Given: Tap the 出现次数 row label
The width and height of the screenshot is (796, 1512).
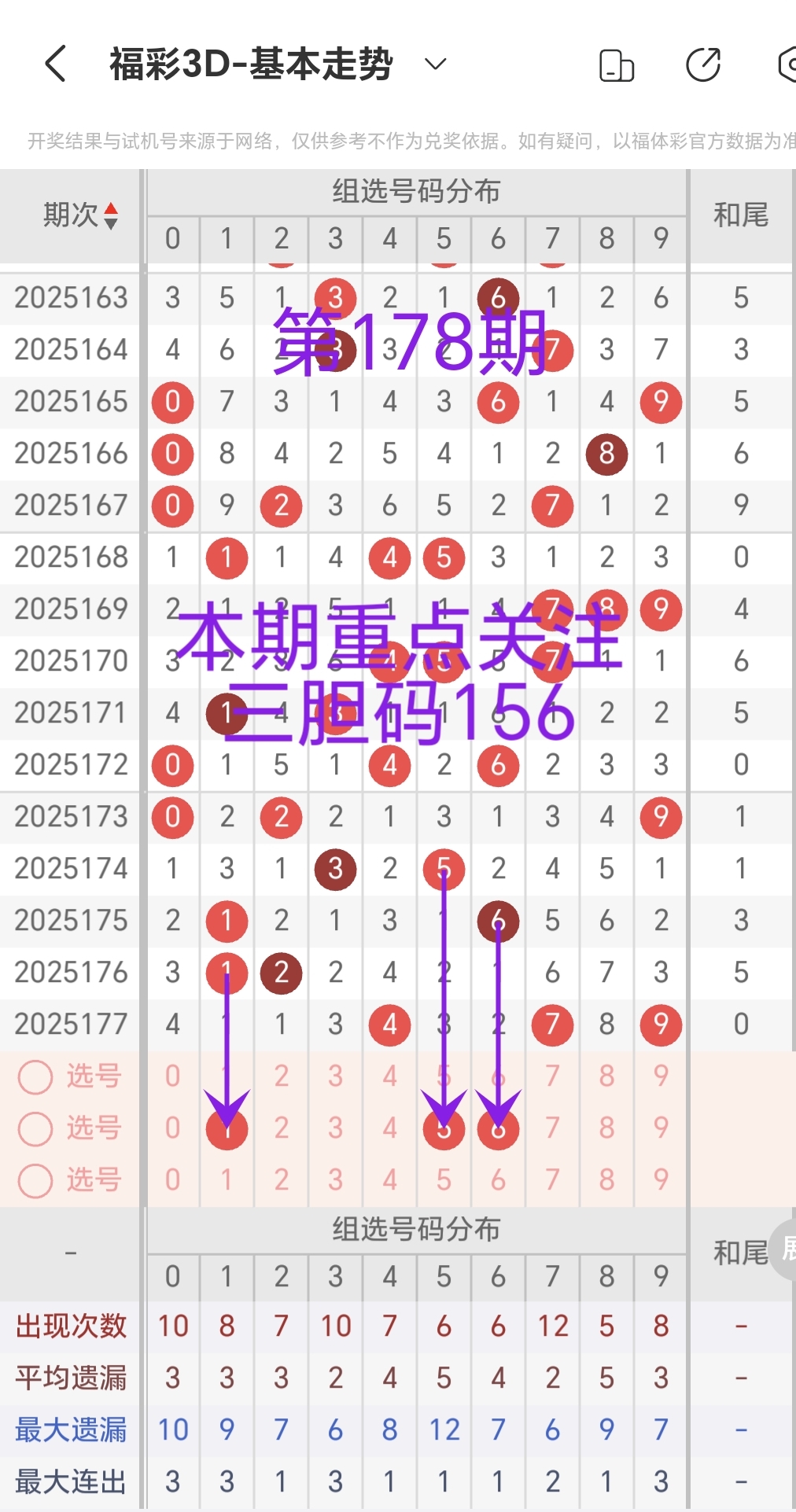Looking at the screenshot, I should click(70, 1326).
